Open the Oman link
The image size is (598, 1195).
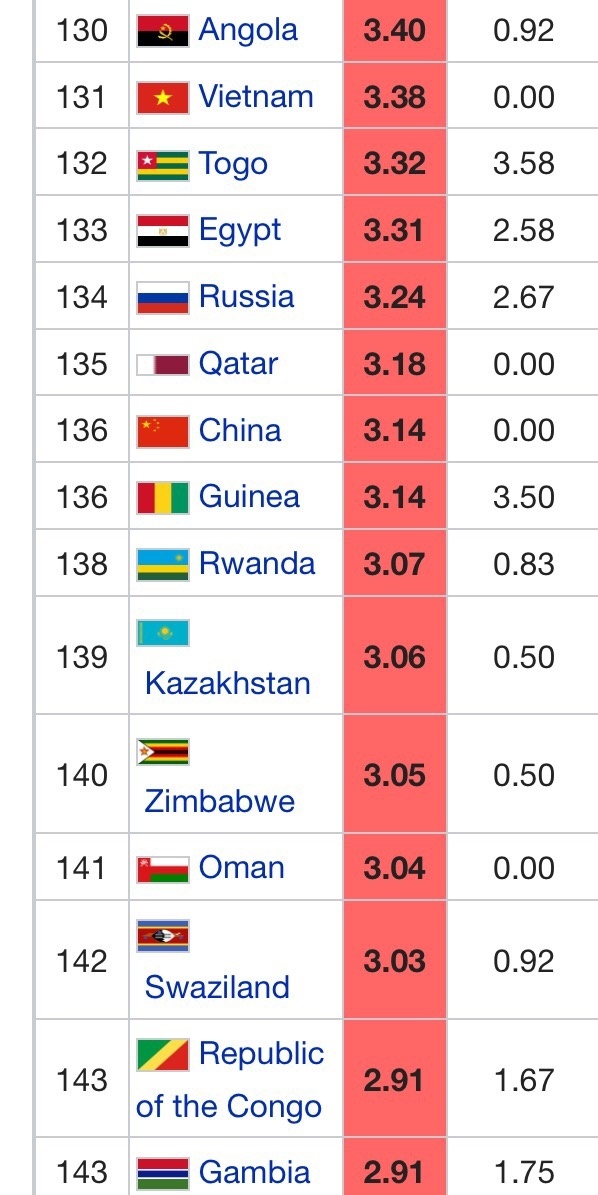point(241,867)
